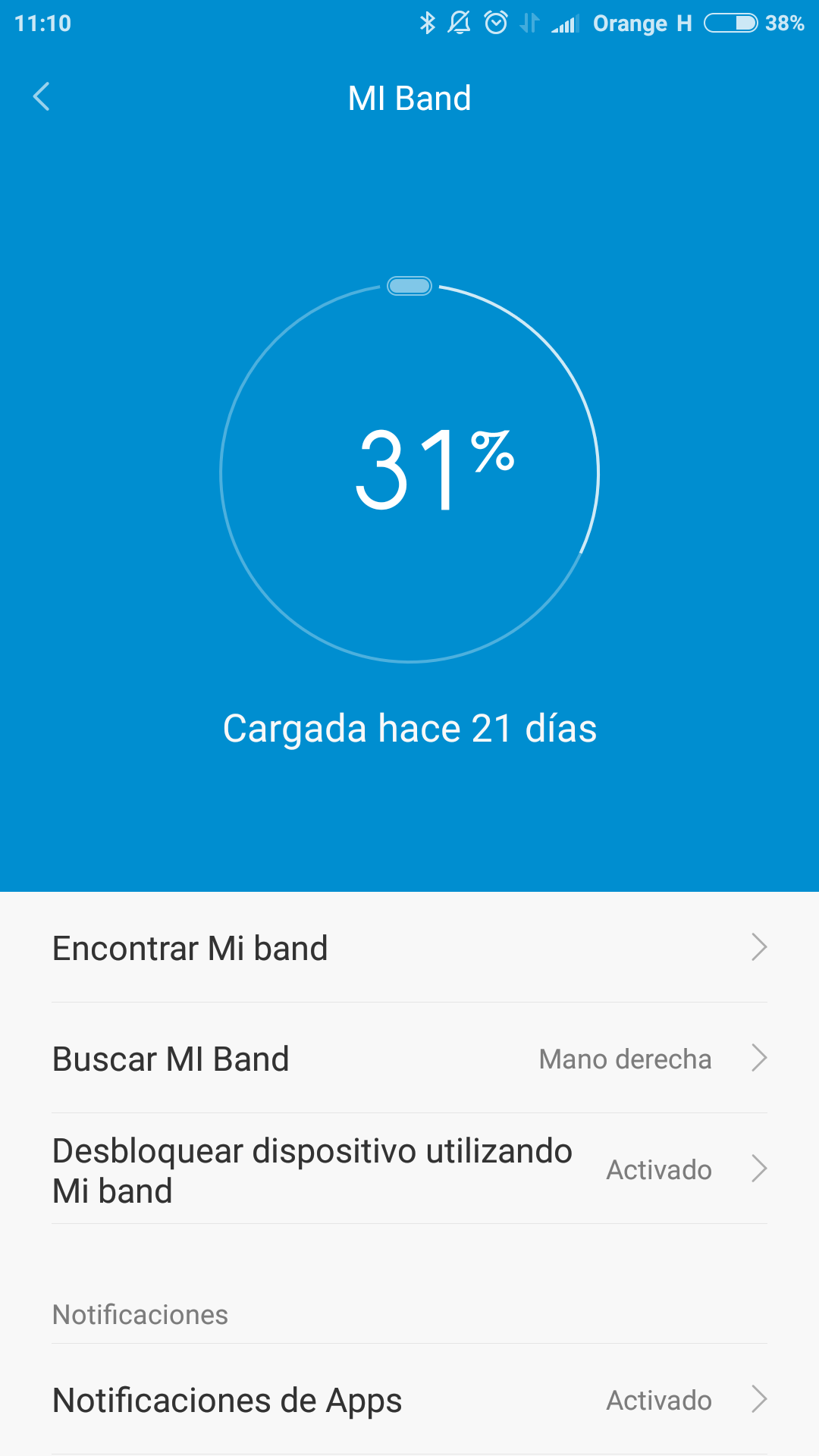Go back using the top-left arrow
819x1456 pixels.
pos(42,97)
